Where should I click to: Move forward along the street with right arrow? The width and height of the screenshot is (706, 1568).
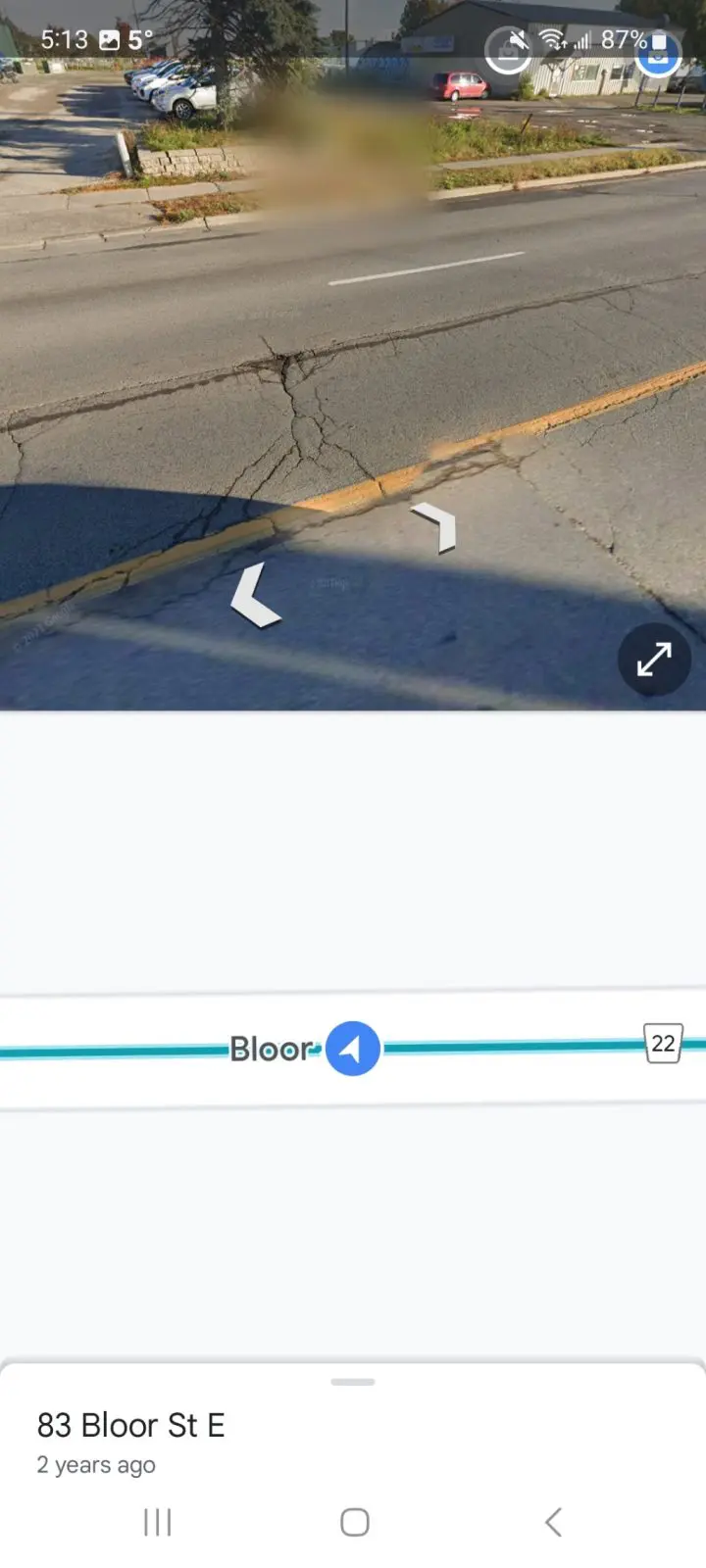click(x=436, y=526)
